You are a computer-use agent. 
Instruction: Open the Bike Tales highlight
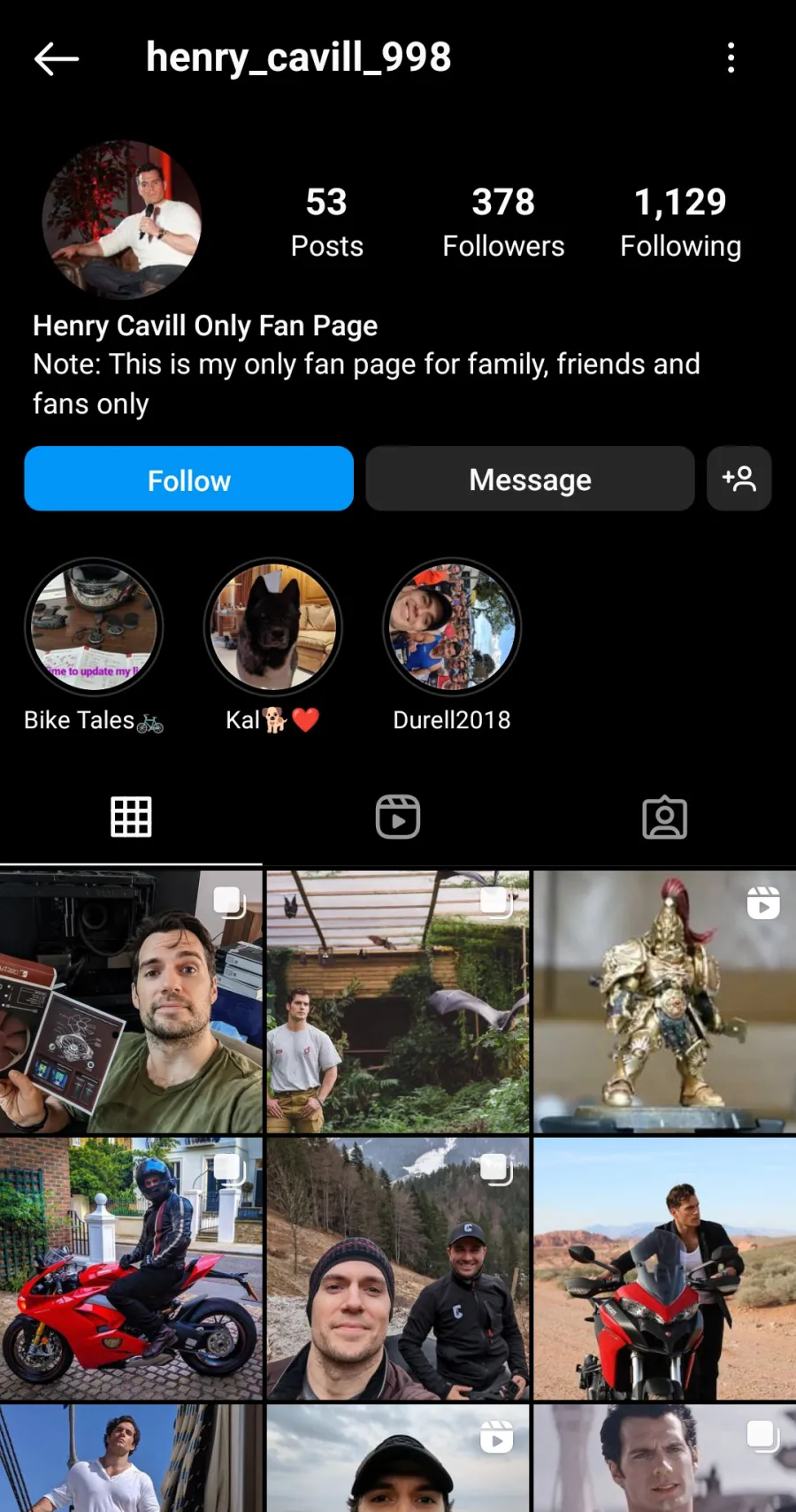(94, 627)
